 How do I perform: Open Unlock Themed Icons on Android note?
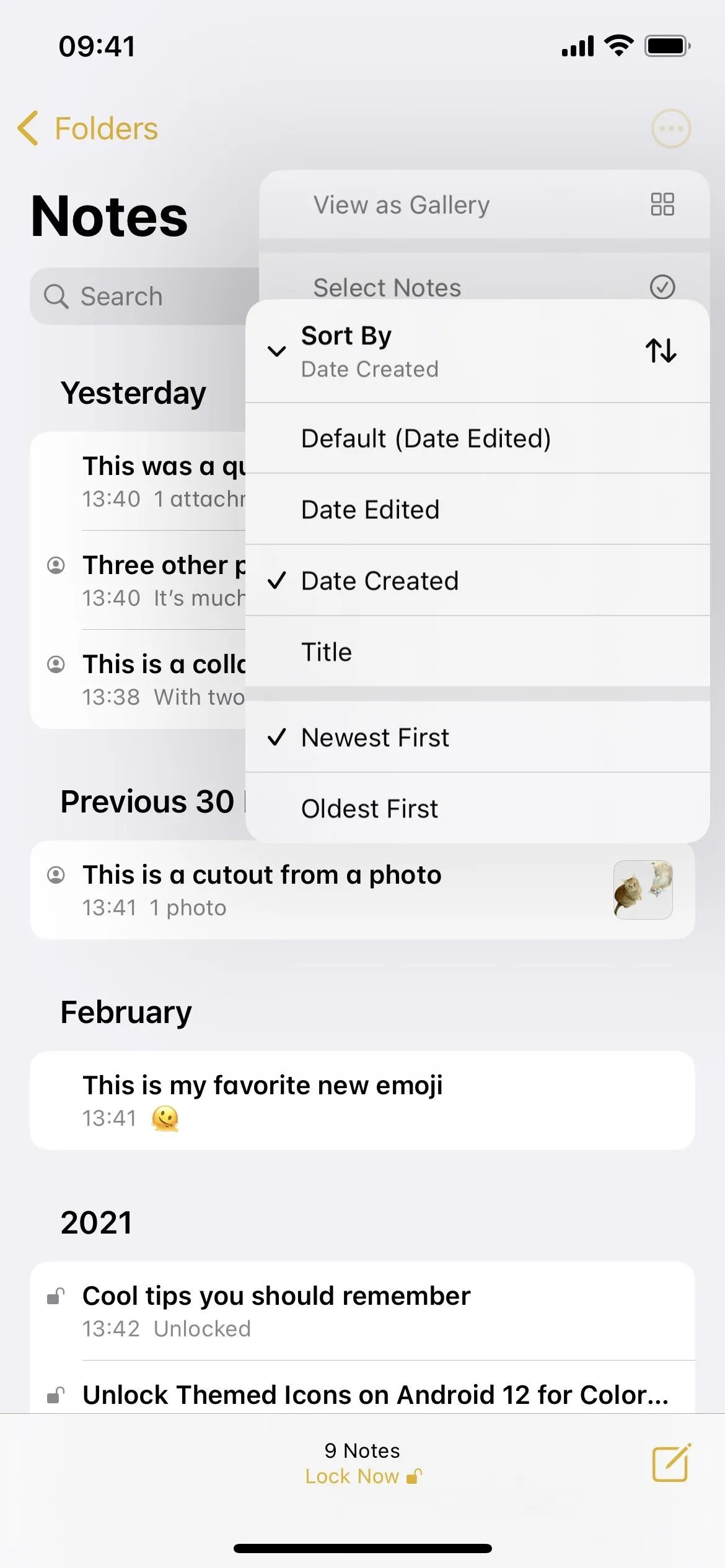(362, 1395)
